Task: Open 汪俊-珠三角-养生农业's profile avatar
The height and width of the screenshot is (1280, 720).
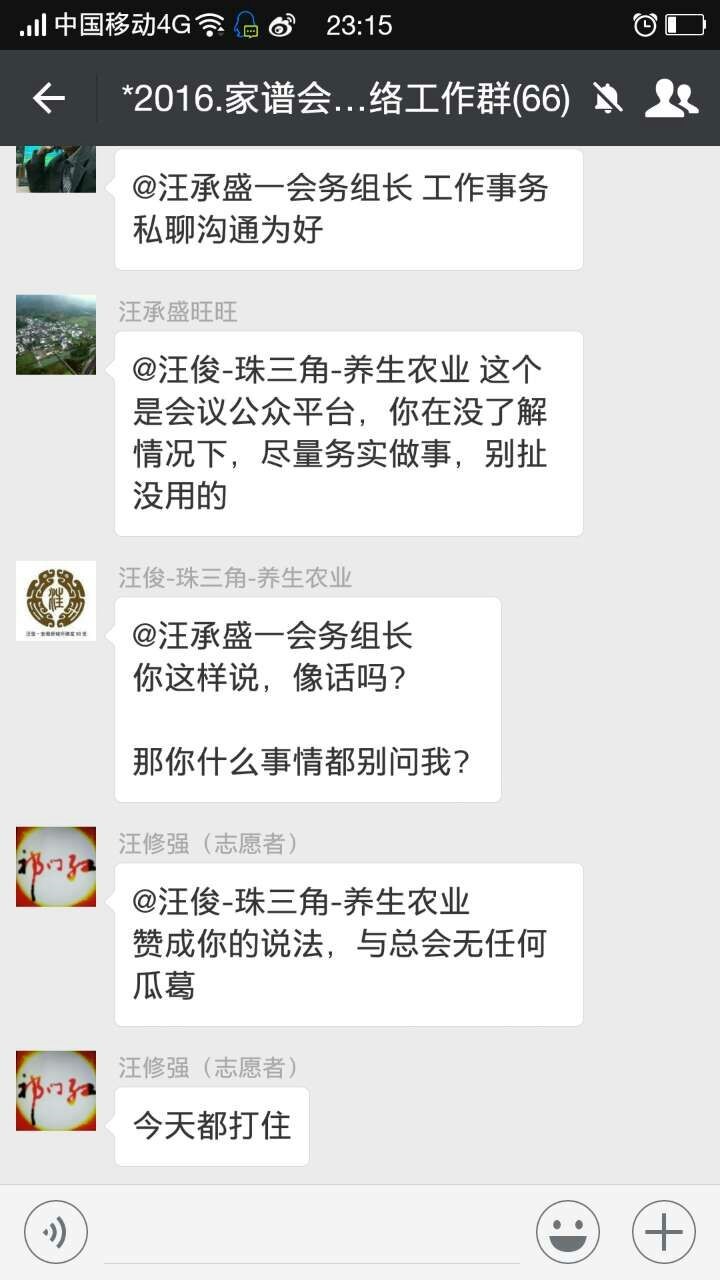Action: point(56,601)
